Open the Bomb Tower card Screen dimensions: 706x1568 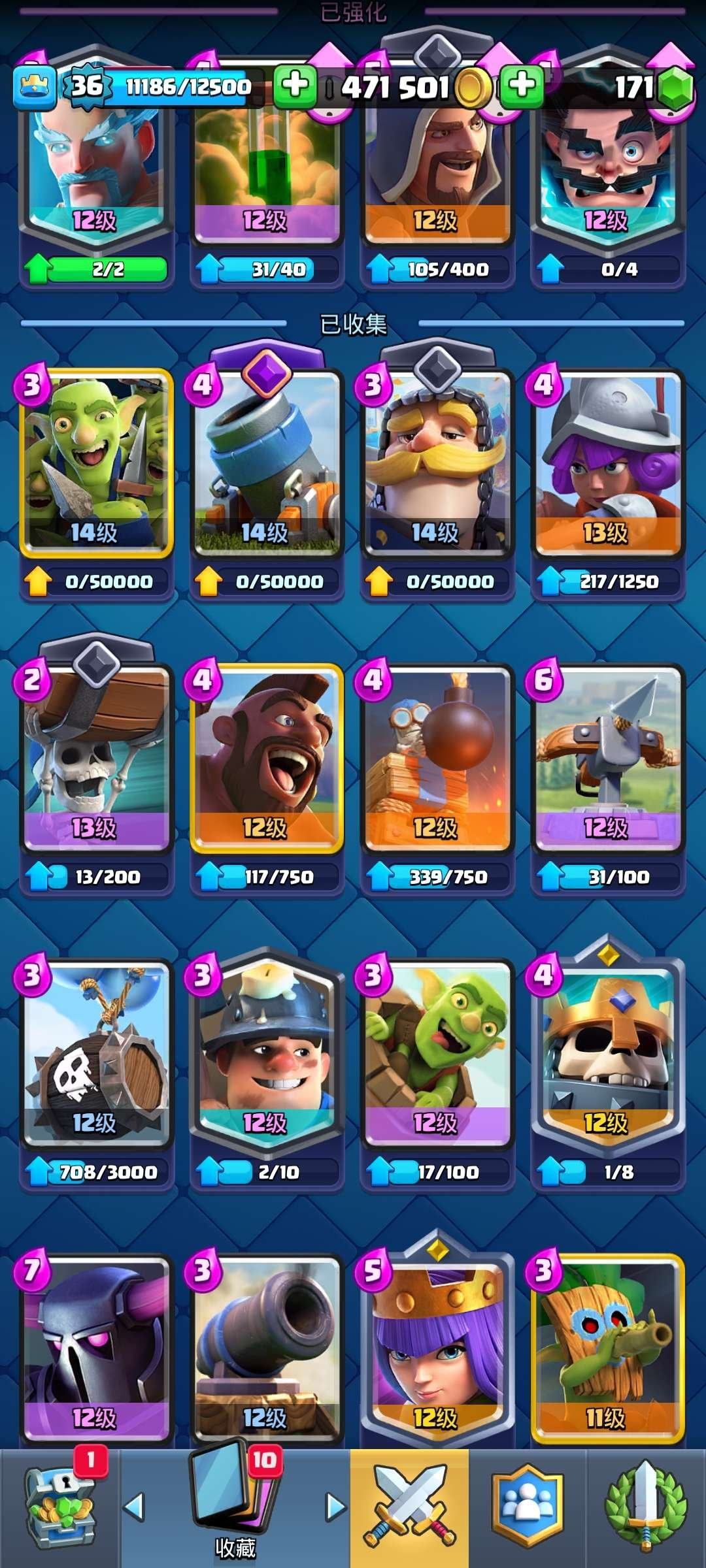pyautogui.click(x=437, y=758)
